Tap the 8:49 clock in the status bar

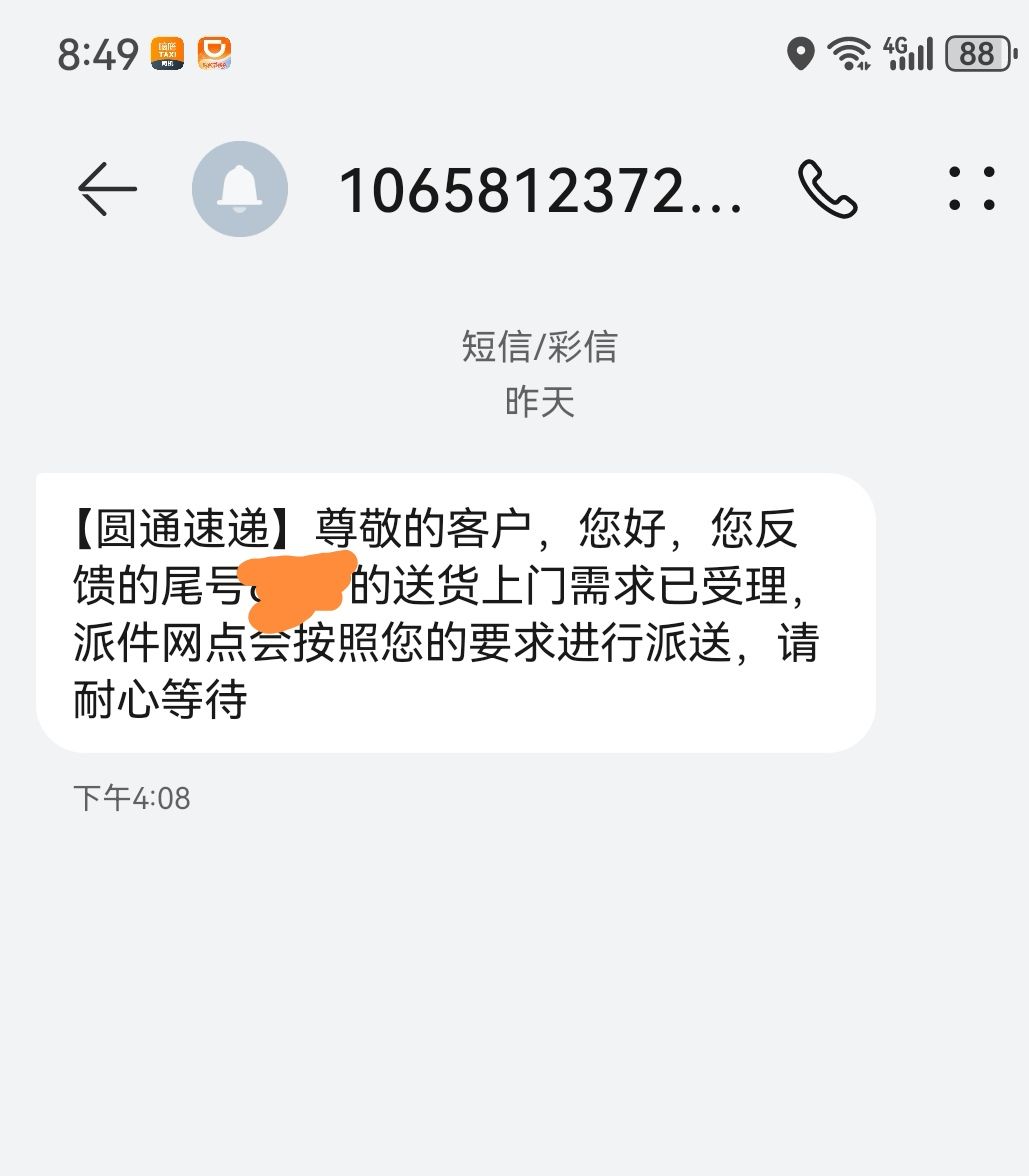click(x=95, y=52)
